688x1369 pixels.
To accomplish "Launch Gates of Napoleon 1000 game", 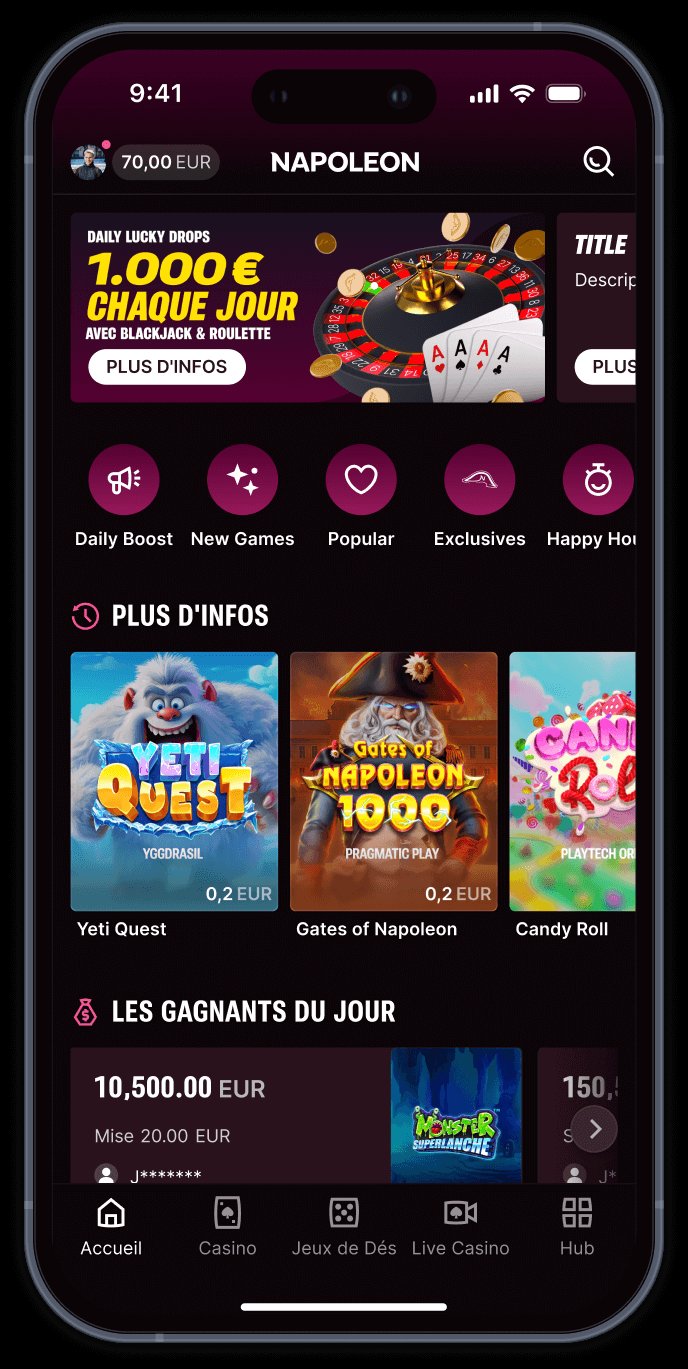I will 394,796.
